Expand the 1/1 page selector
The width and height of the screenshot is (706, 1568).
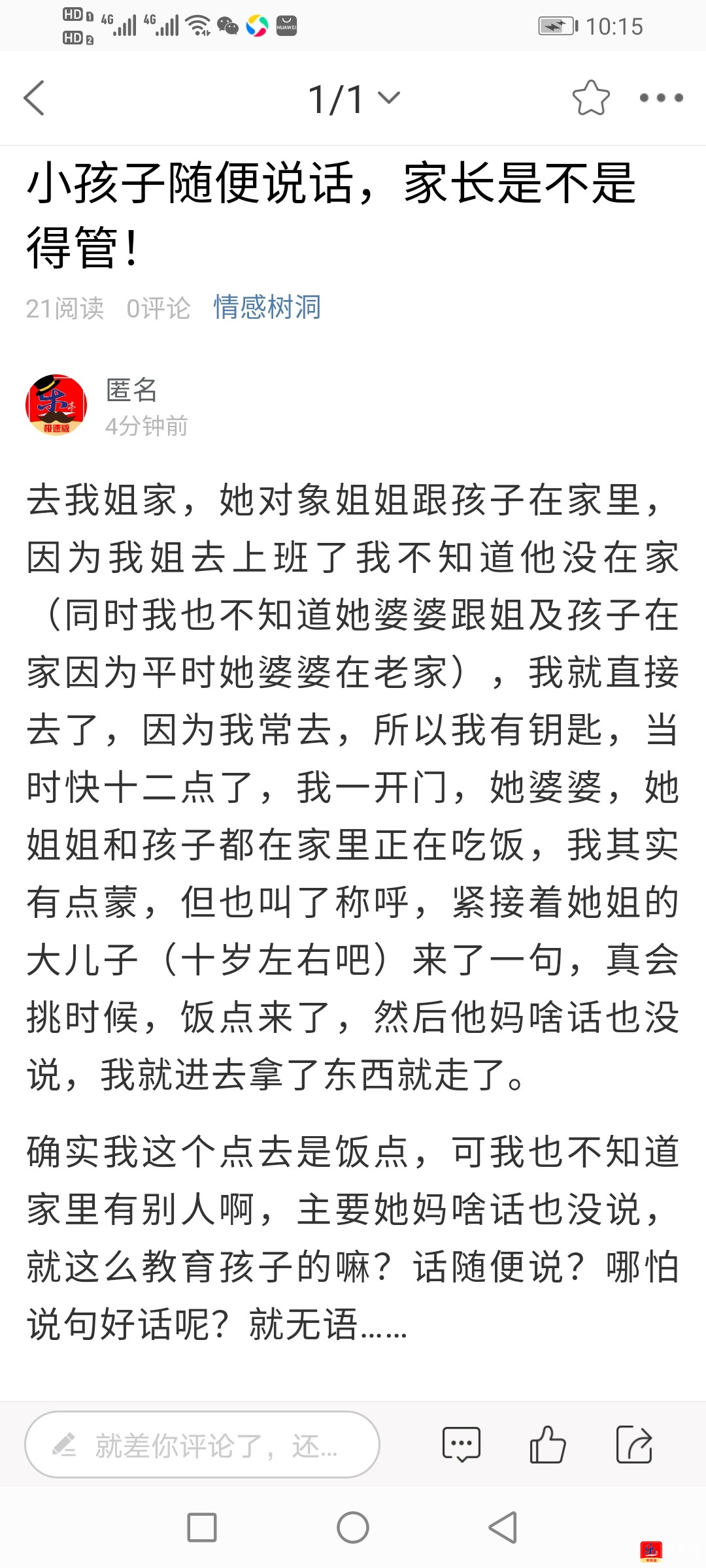pyautogui.click(x=353, y=99)
